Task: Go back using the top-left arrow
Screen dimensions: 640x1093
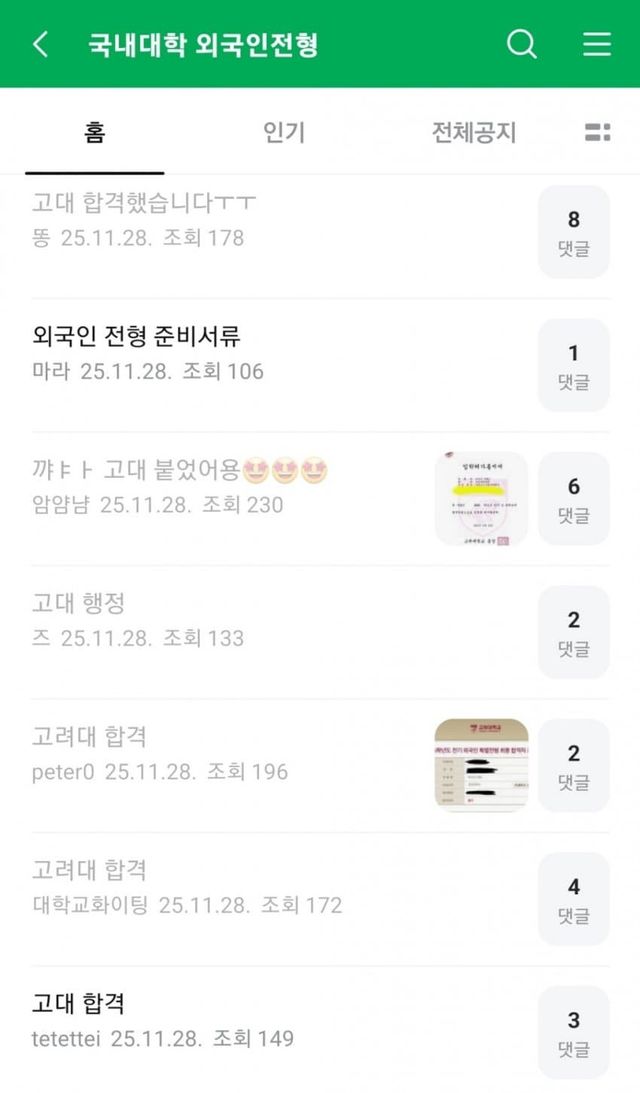Action: pos(41,45)
